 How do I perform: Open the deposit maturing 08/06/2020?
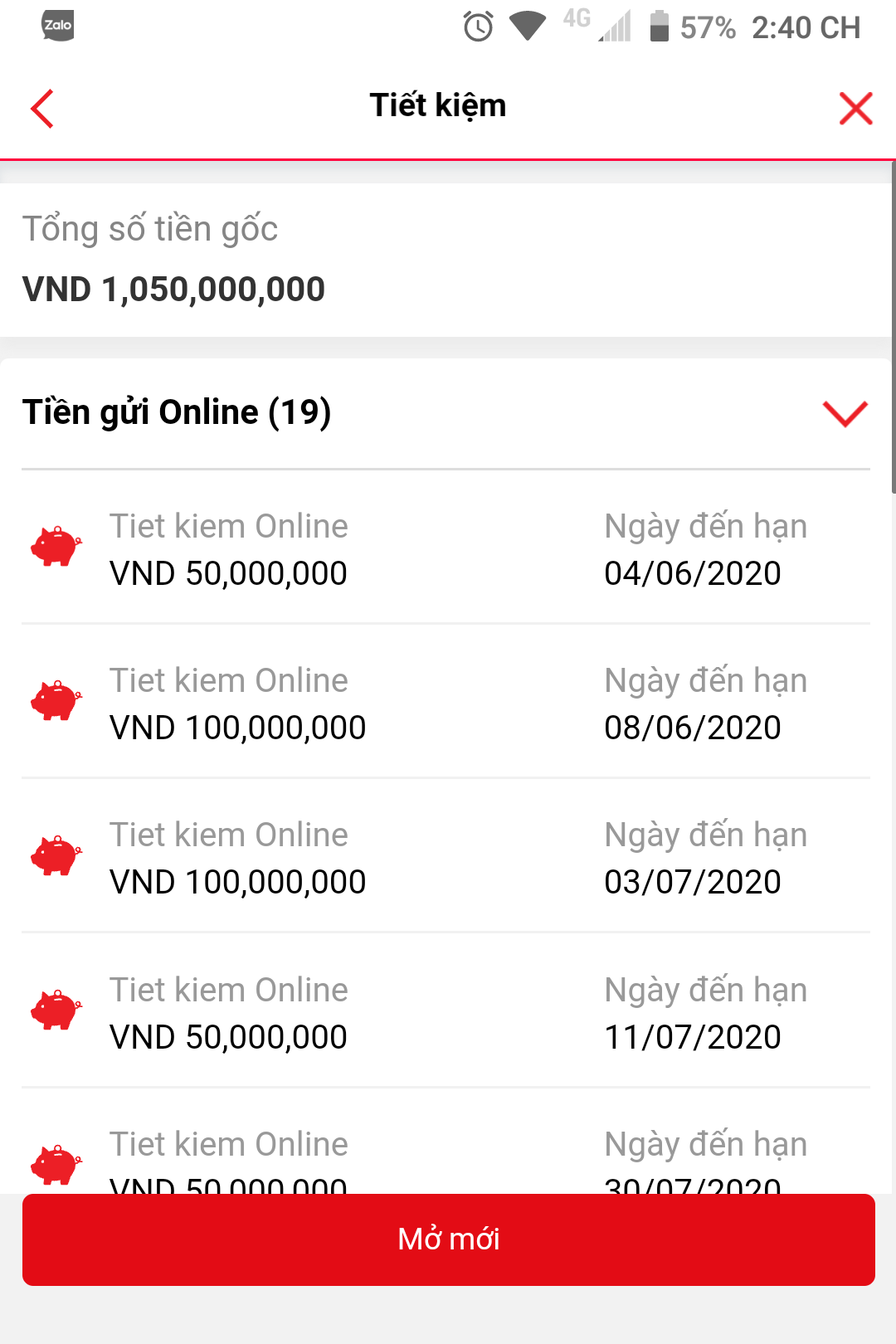tap(446, 704)
